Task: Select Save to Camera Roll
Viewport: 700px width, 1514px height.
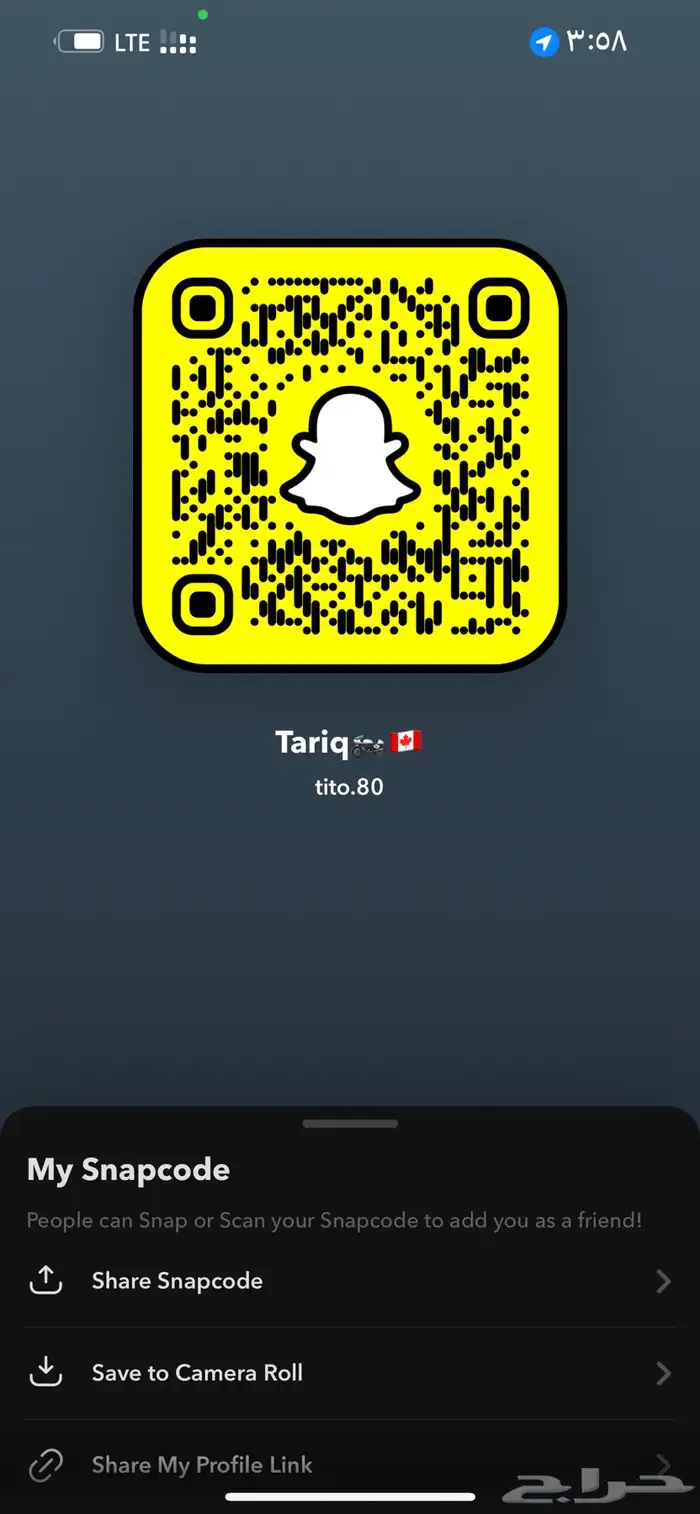Action: 197,1373
